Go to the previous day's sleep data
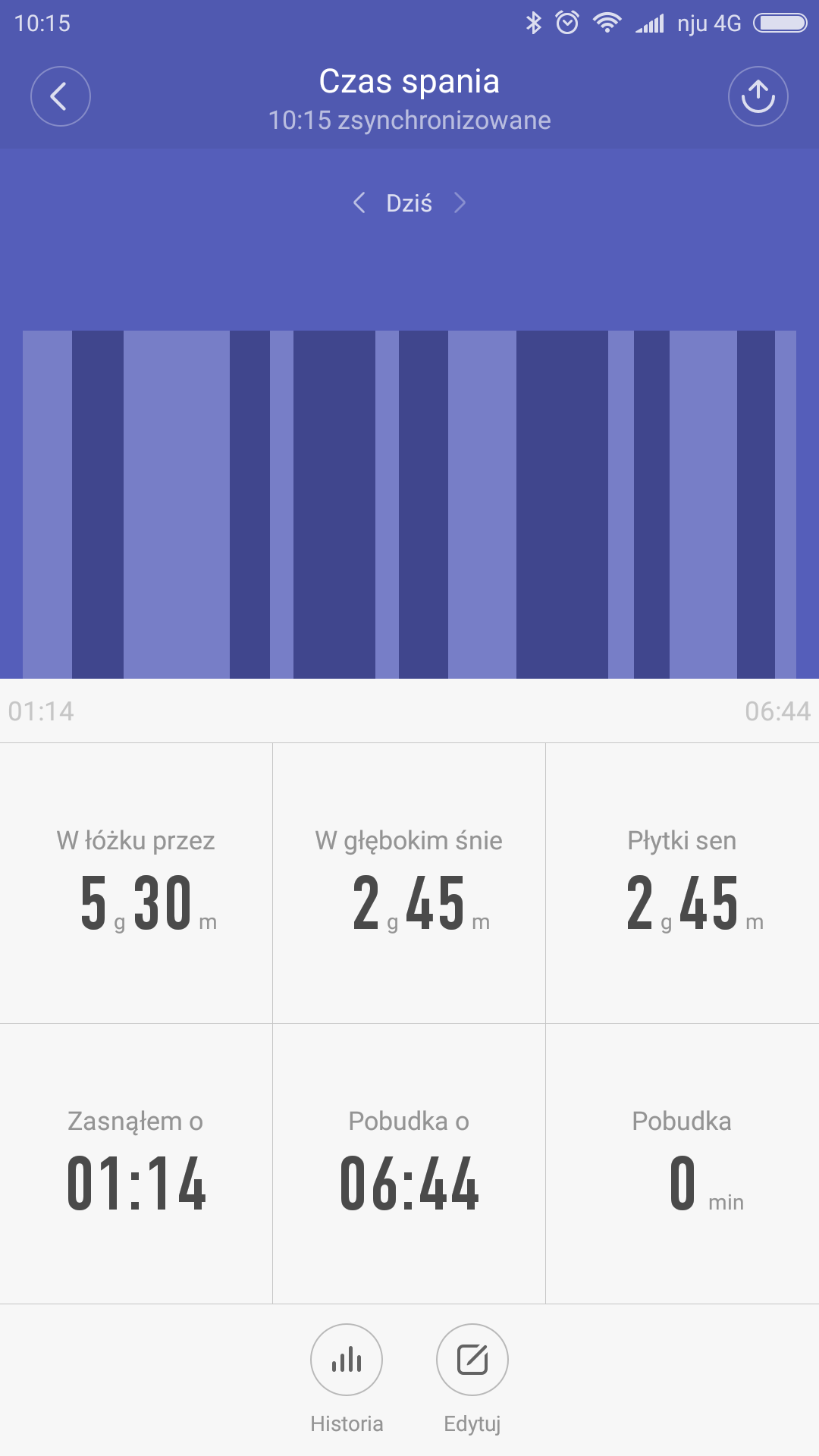 tap(359, 202)
